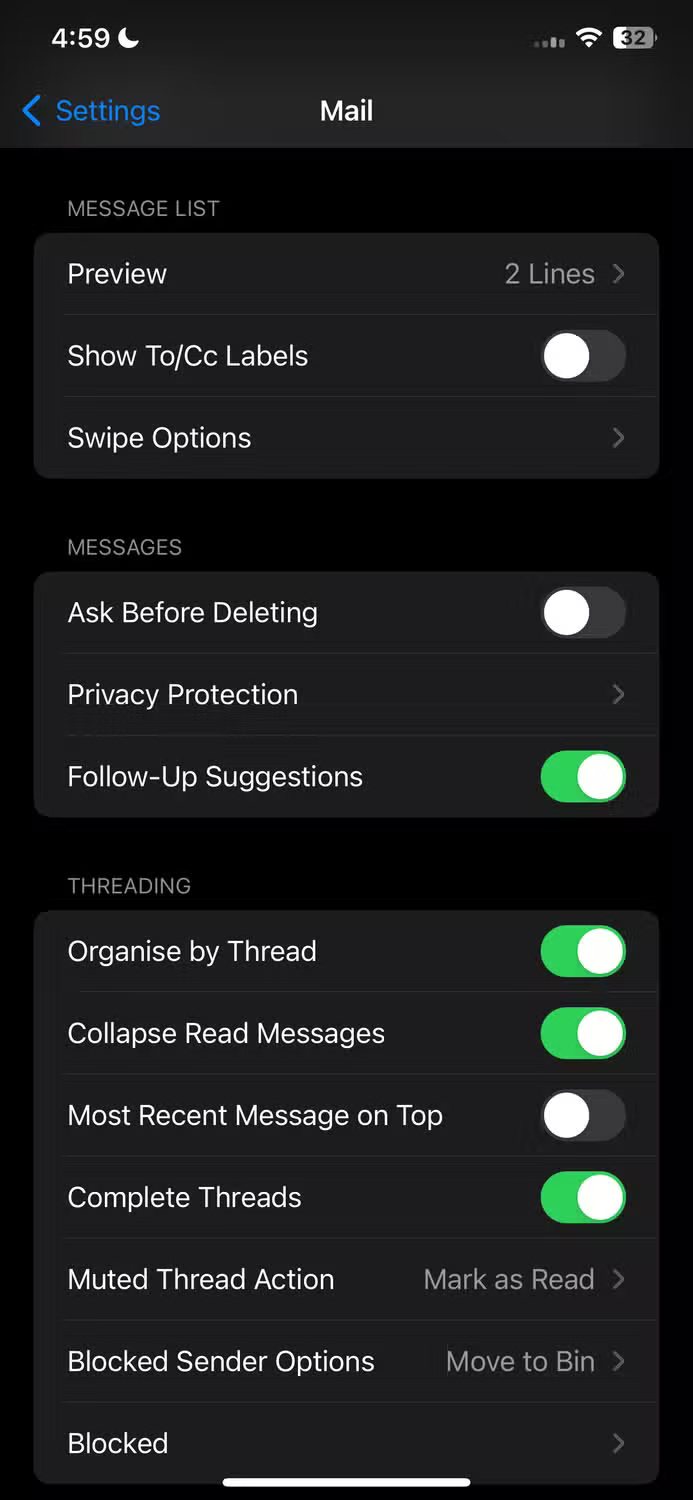Screen dimensions: 693x1500
Task: View the Blocked contacts list
Action: tap(346, 1443)
